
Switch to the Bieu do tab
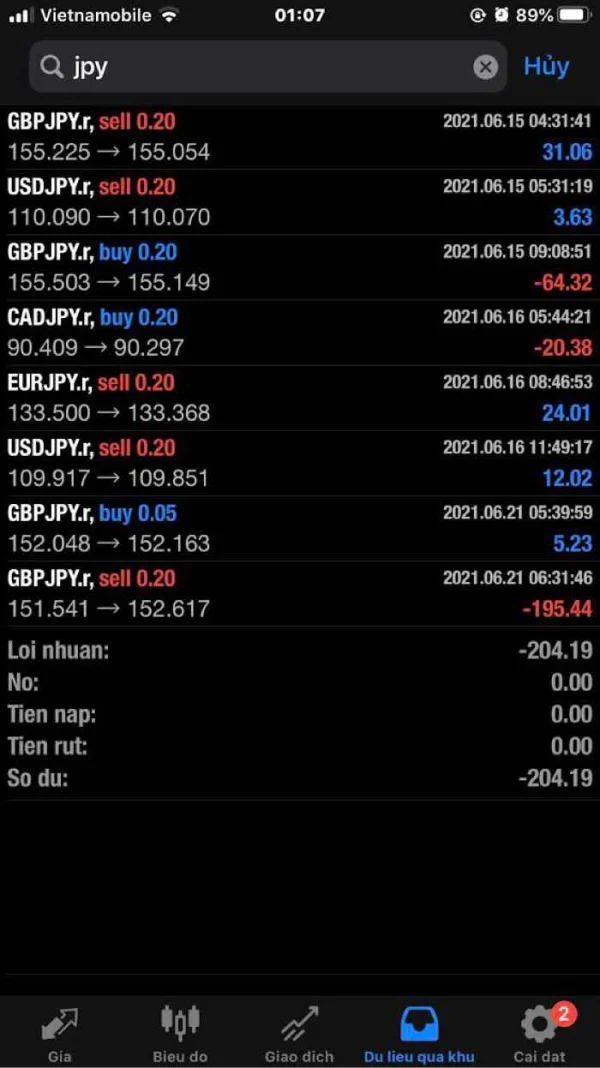pyautogui.click(x=180, y=1032)
